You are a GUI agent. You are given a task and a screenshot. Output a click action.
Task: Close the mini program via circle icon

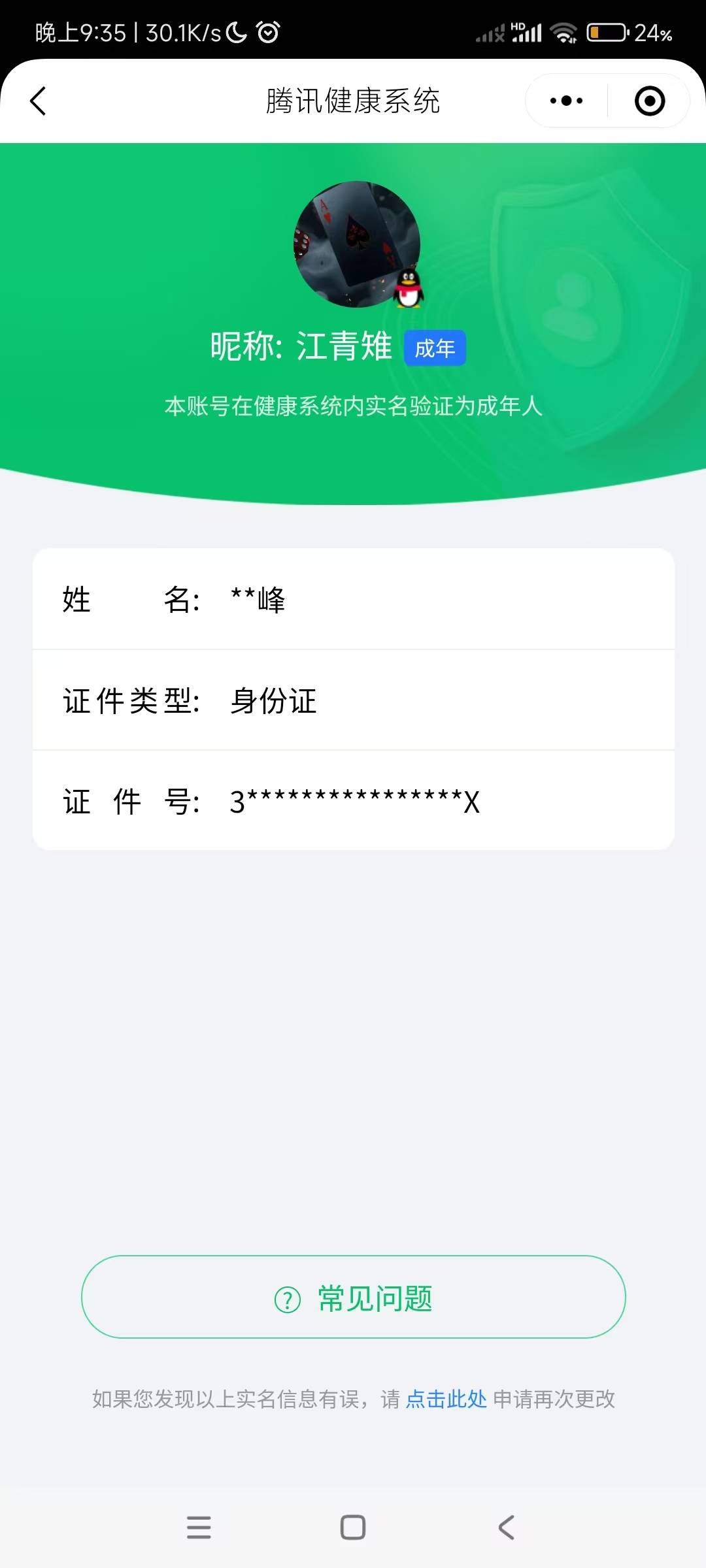coord(649,101)
